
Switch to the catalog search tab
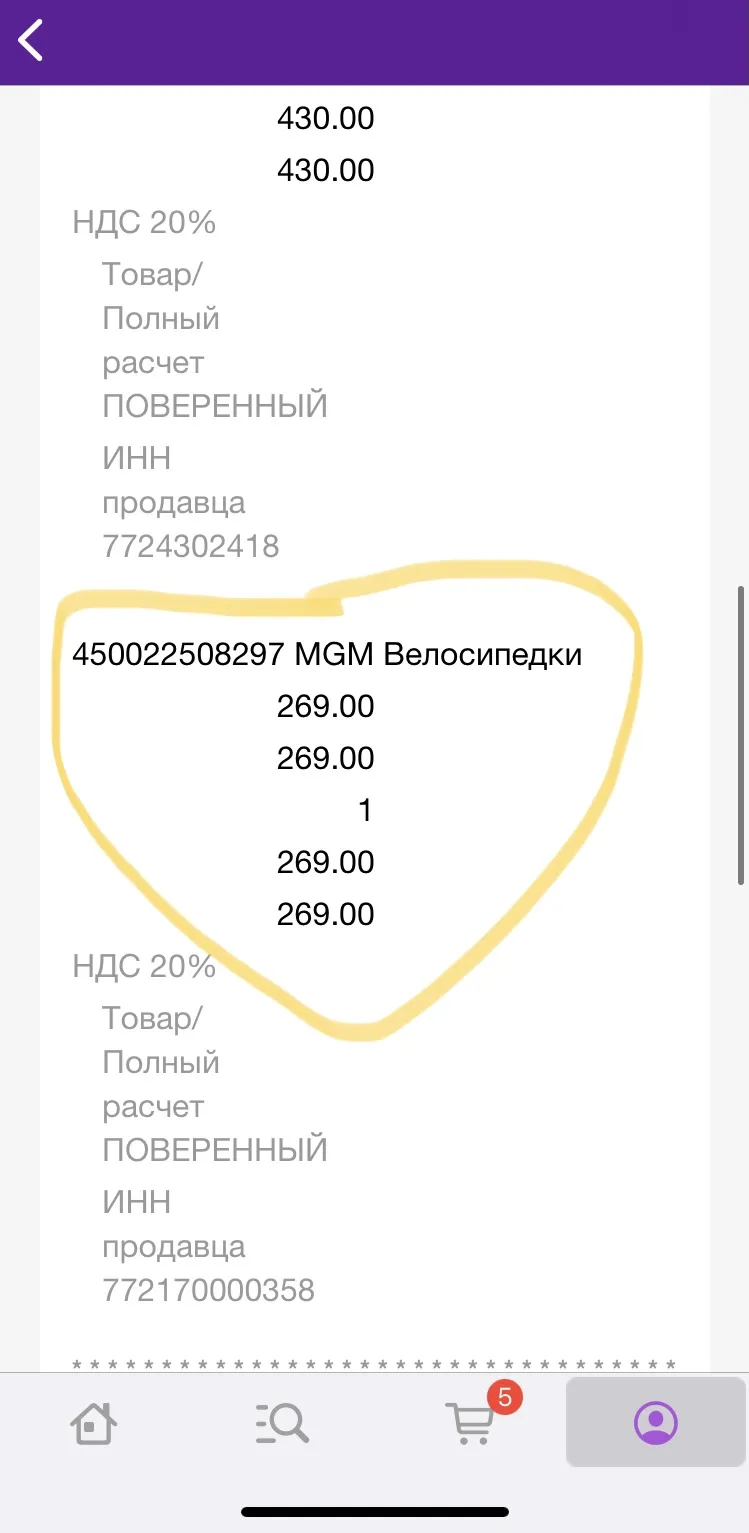point(281,1422)
